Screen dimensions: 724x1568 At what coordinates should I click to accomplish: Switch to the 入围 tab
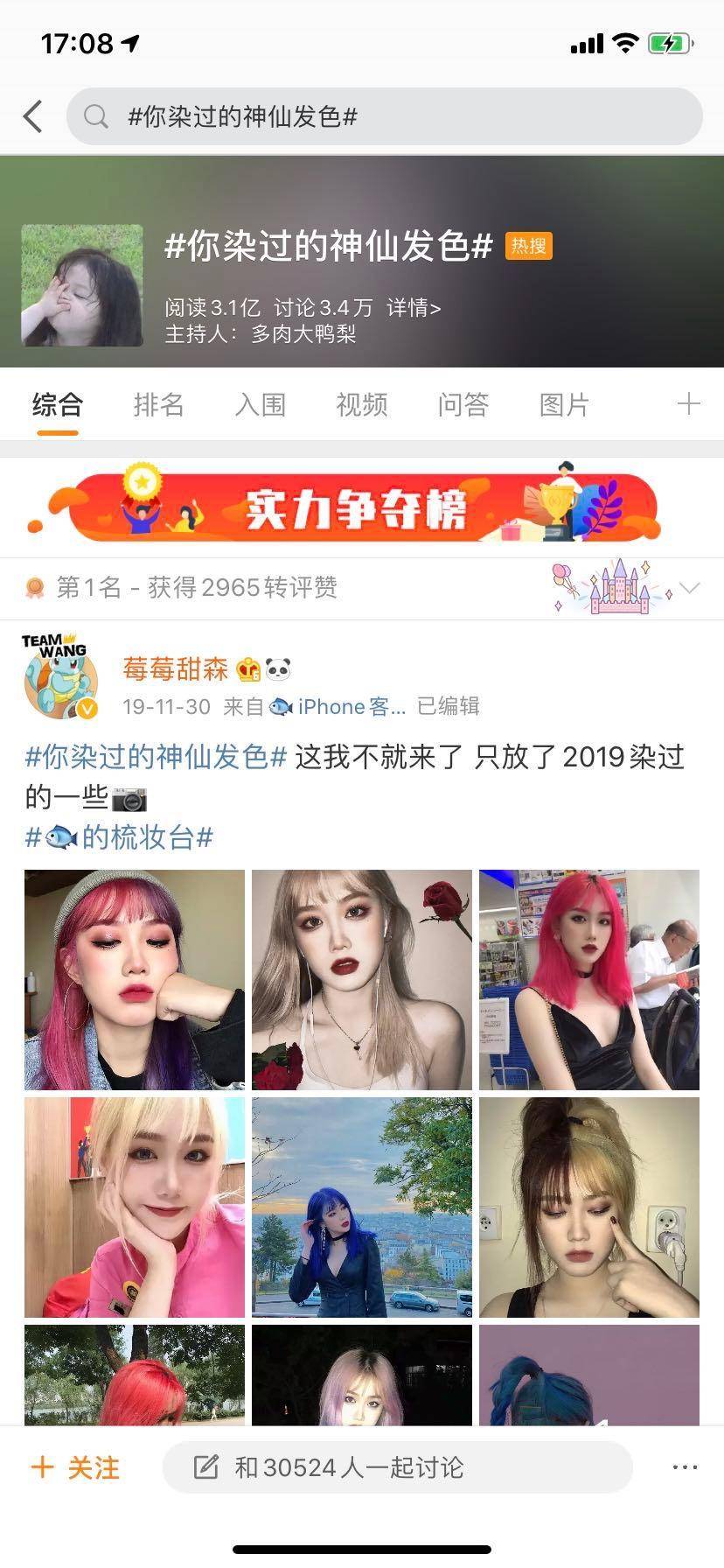coord(260,404)
